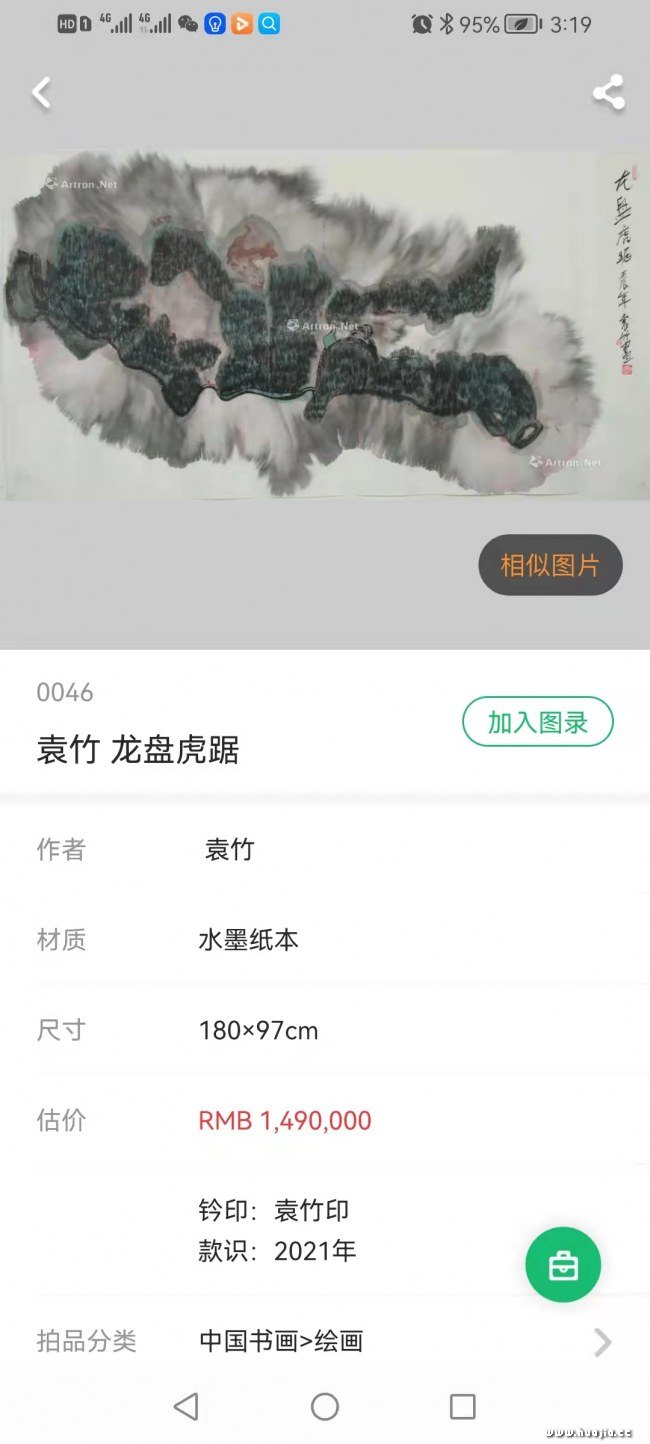Open the 相似图片 similar images button

click(550, 565)
